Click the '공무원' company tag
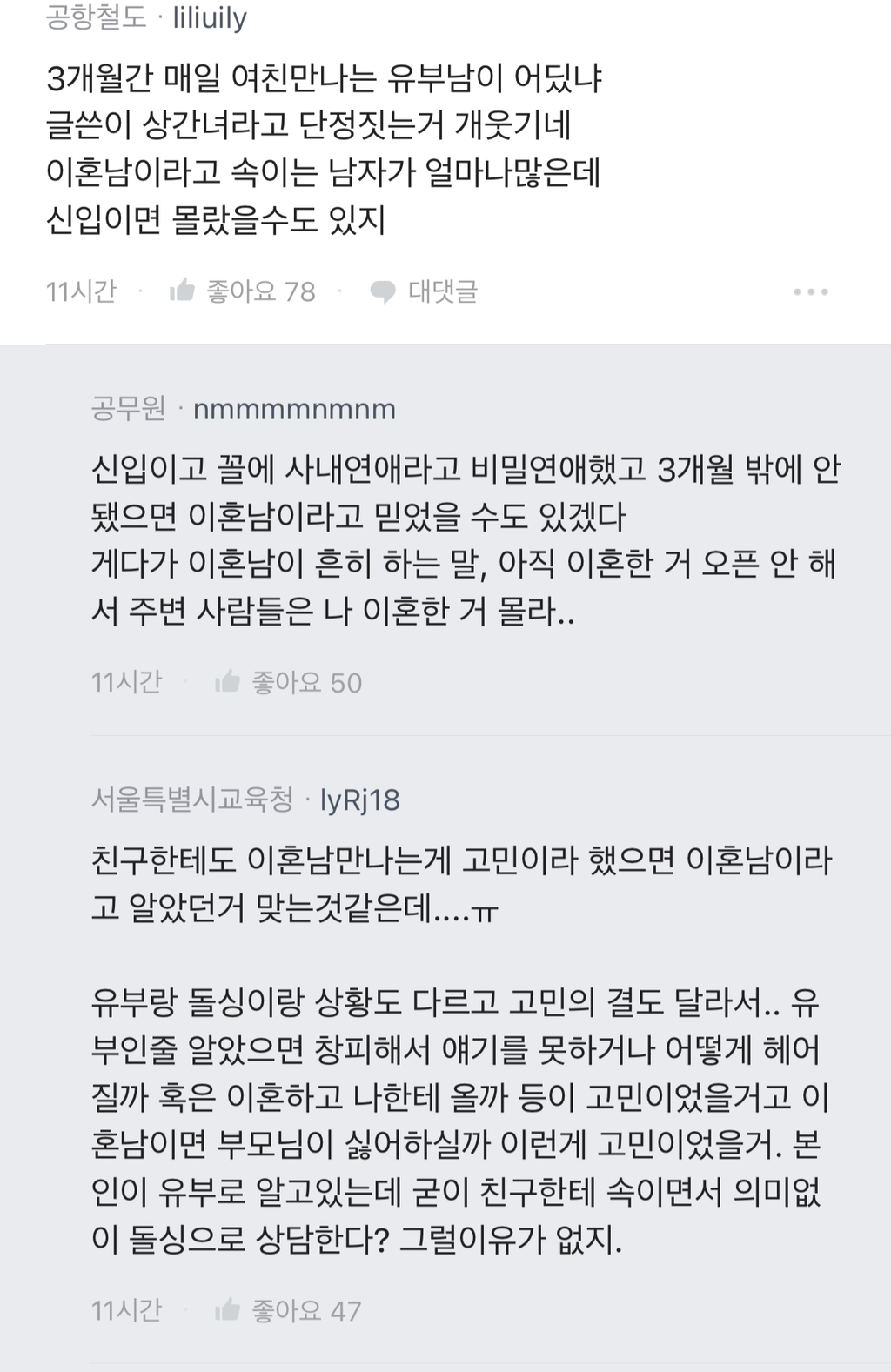Viewport: 891px width, 1372px height. click(124, 408)
